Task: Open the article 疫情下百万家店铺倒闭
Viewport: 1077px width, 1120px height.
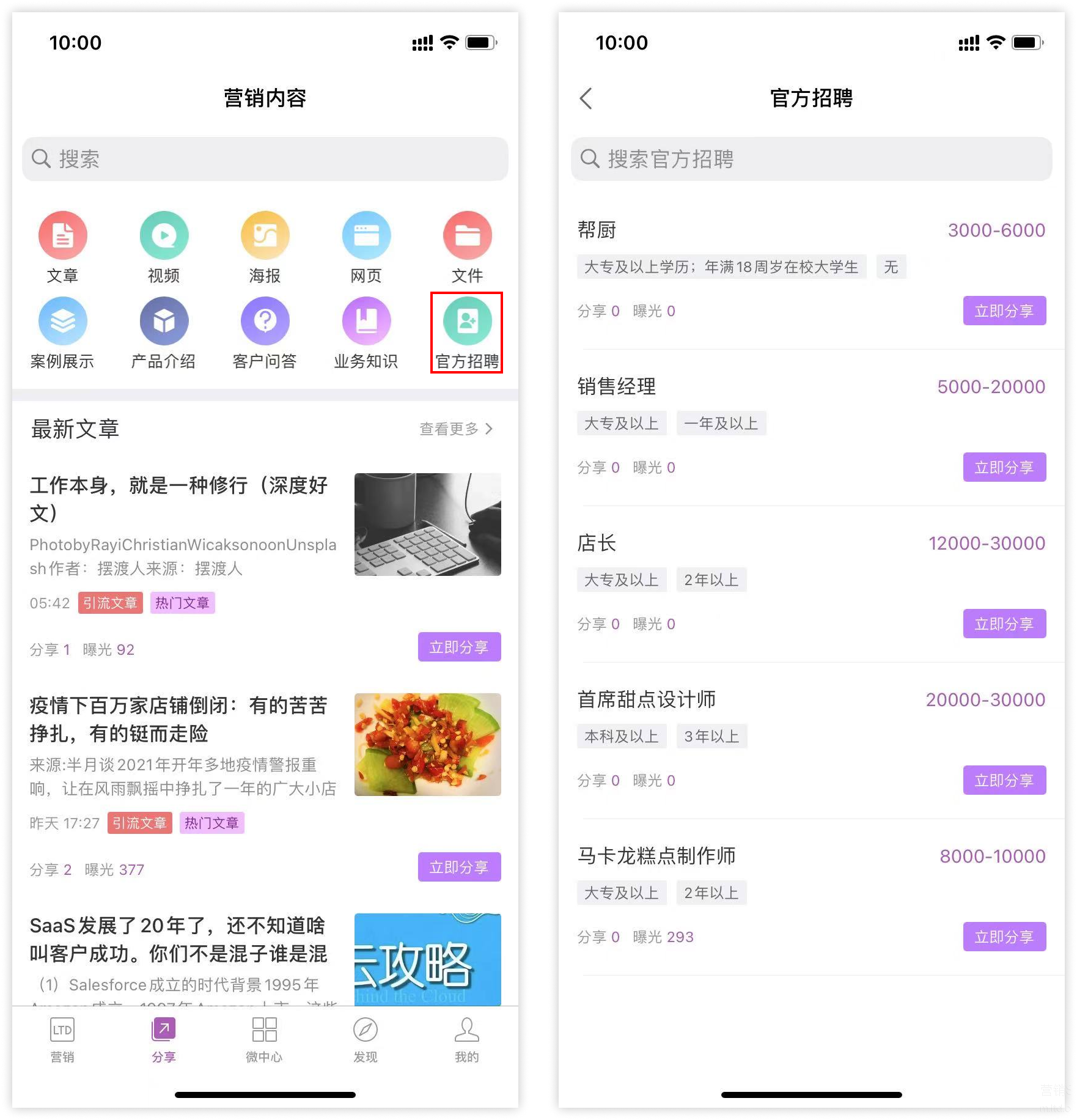Action: coord(178,719)
